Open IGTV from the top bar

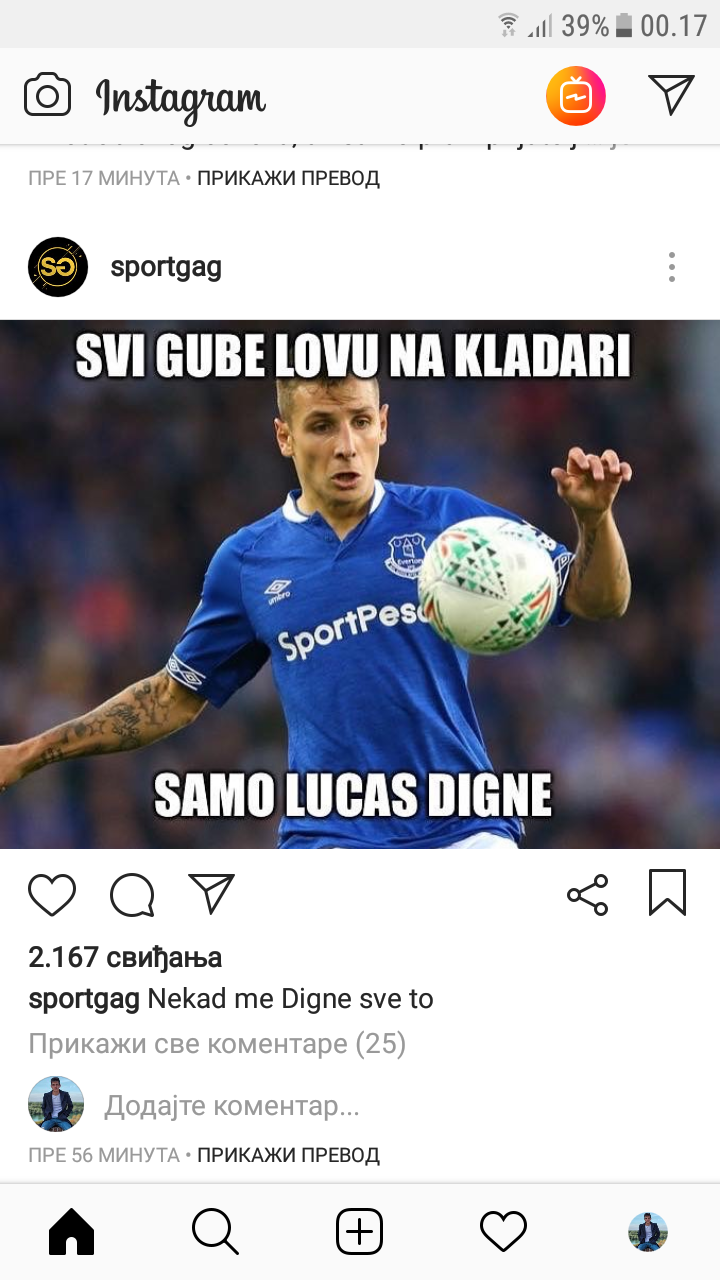click(575, 96)
